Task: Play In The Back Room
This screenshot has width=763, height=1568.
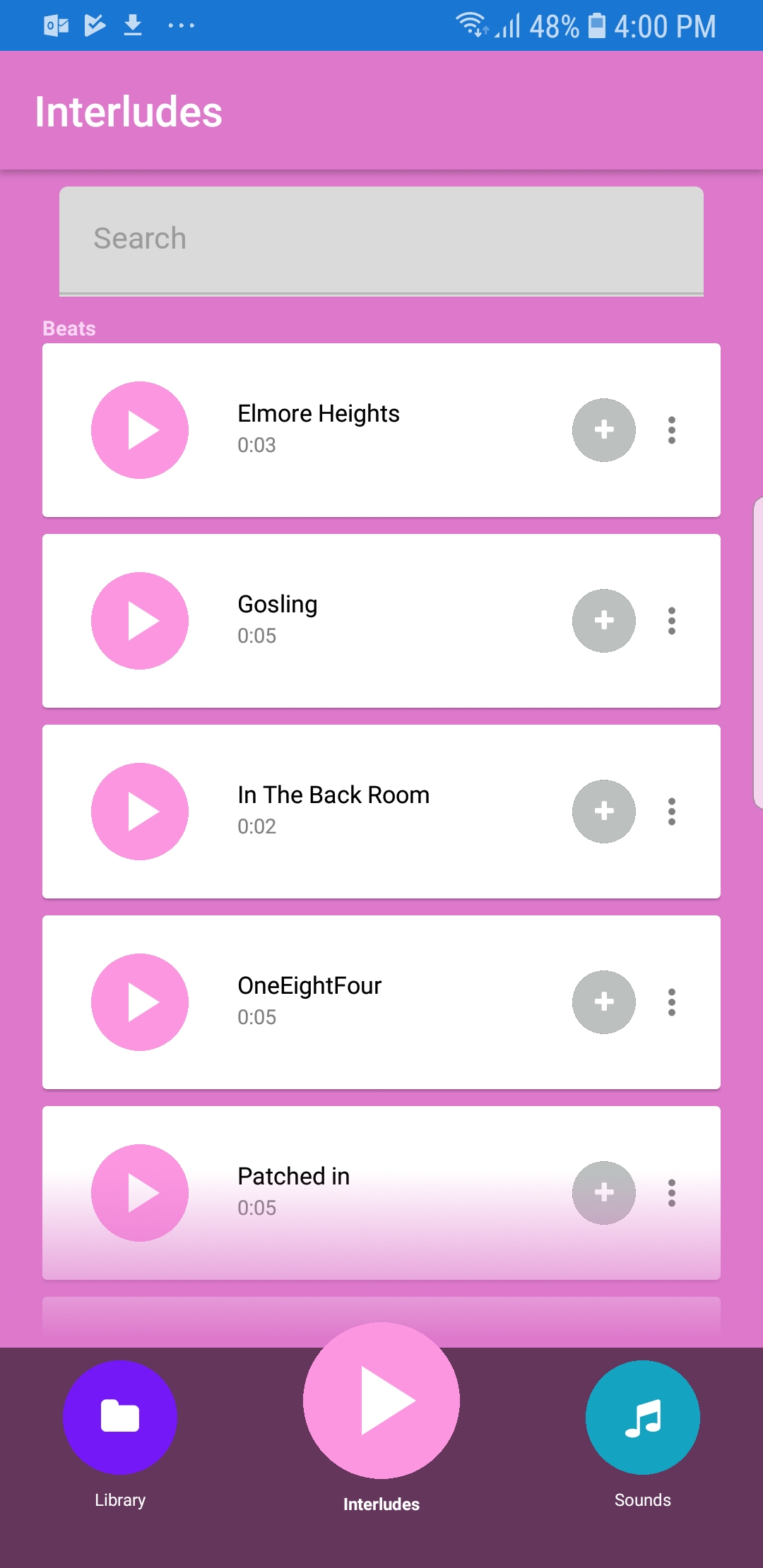Action: (140, 812)
